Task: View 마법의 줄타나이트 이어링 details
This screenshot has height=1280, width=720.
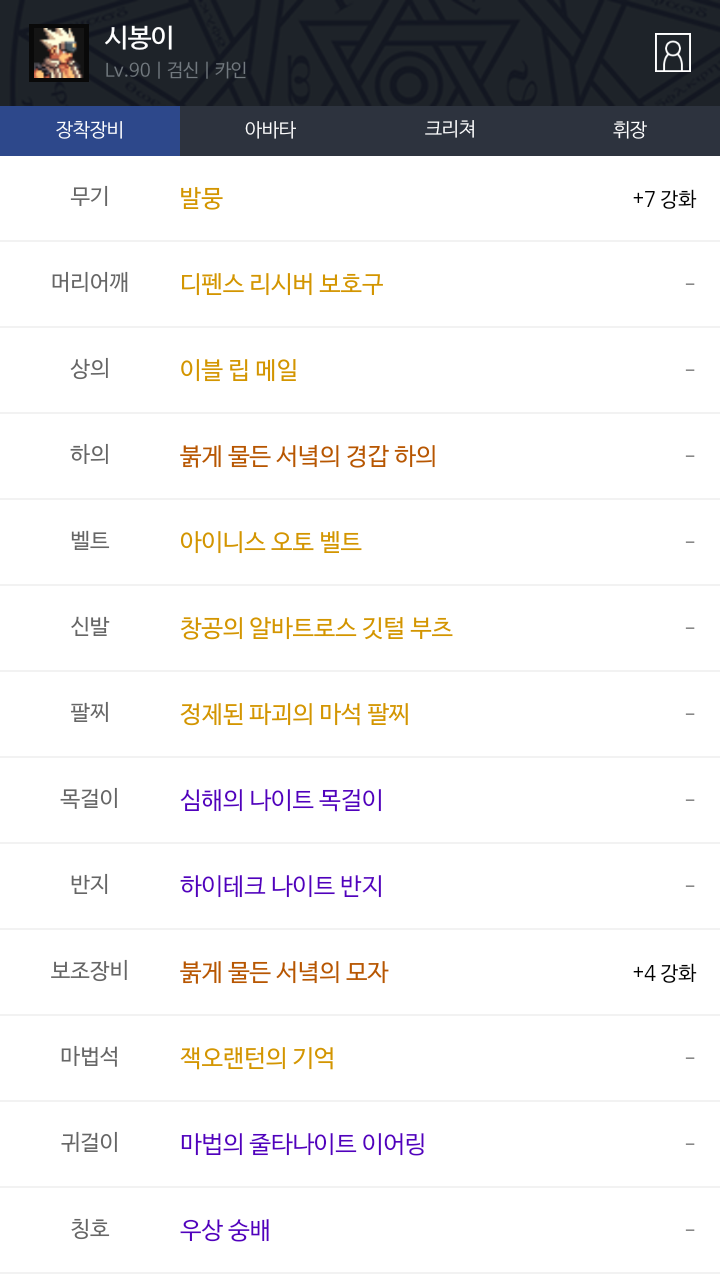Action: pos(302,1144)
